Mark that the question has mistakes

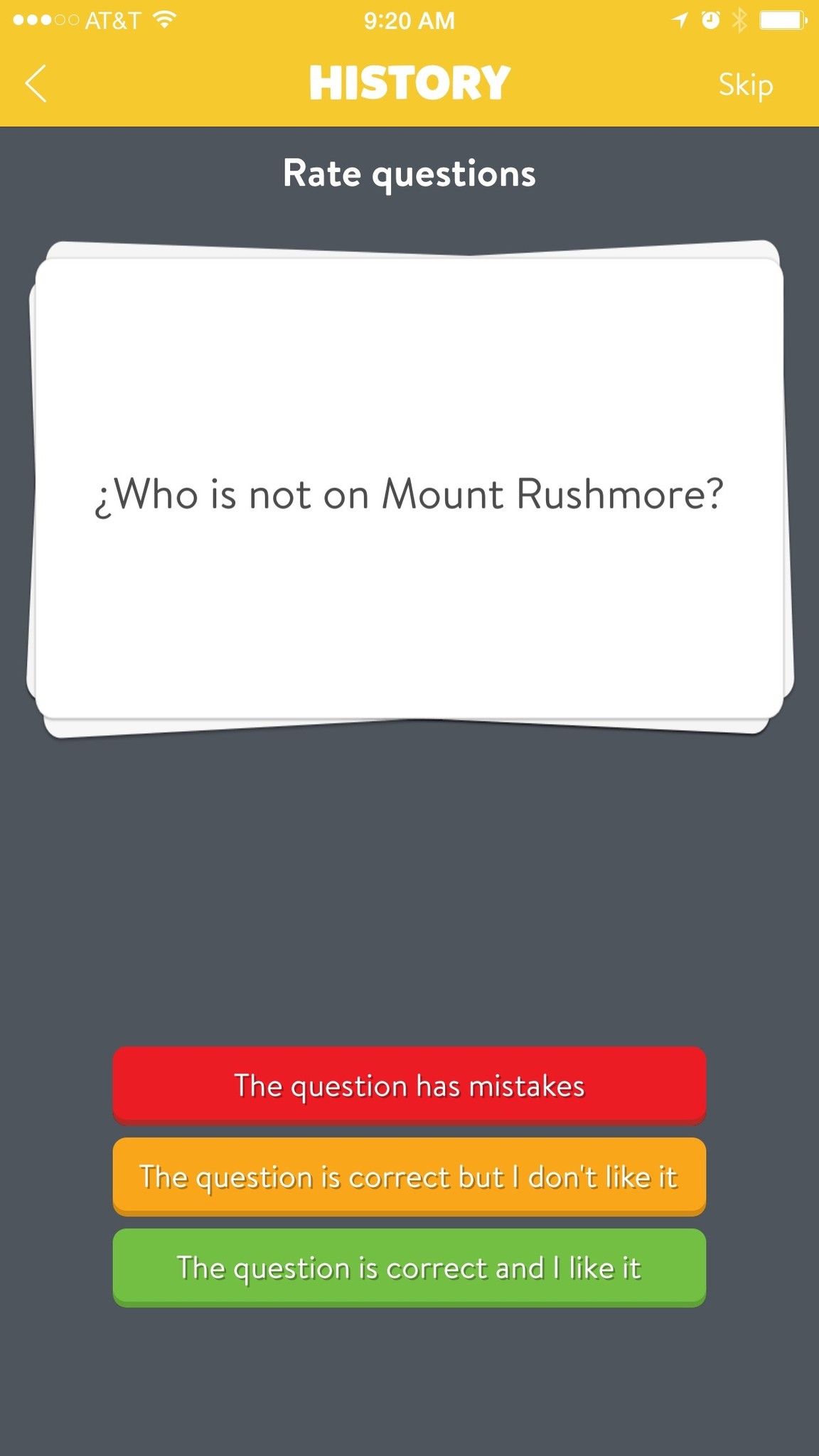click(409, 1085)
